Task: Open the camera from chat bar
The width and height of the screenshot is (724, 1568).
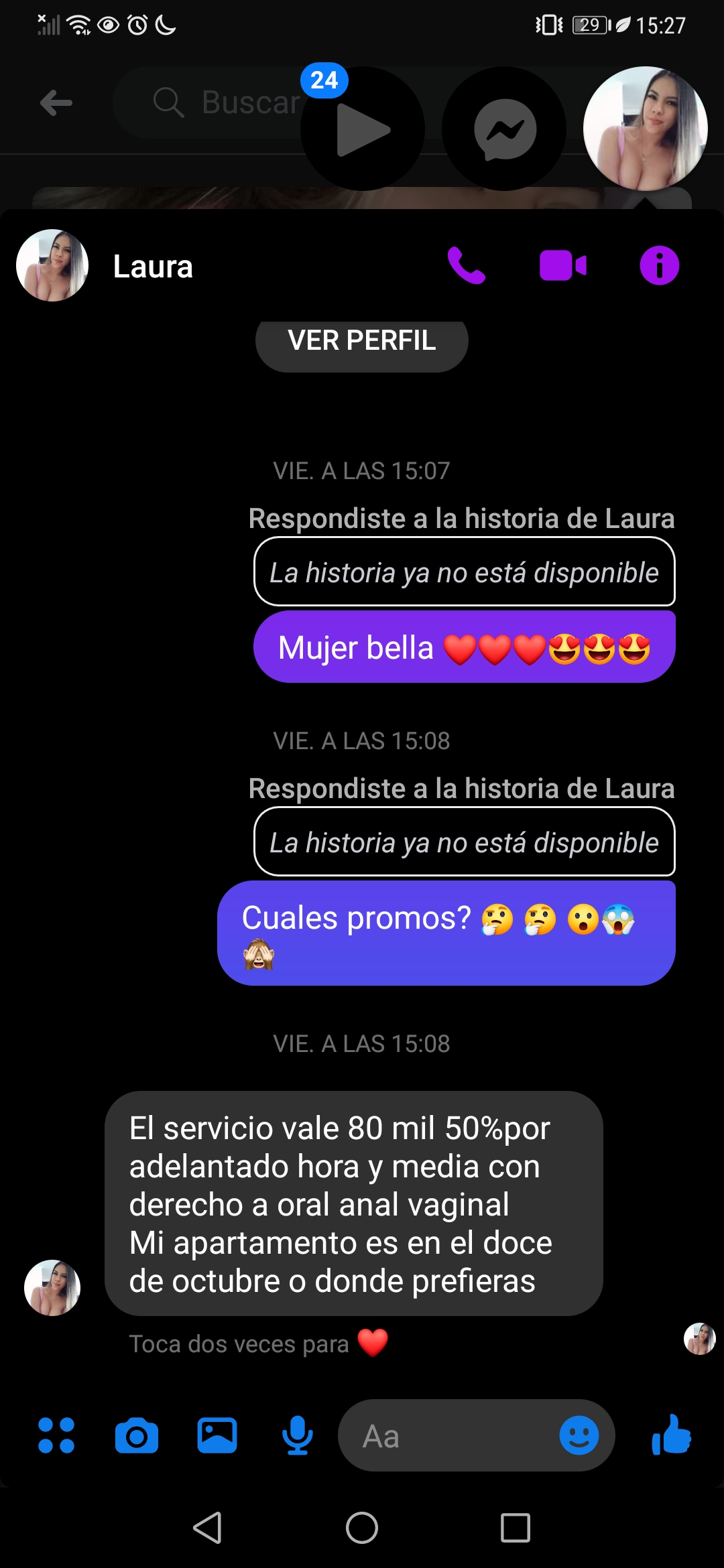Action: coord(137,1435)
